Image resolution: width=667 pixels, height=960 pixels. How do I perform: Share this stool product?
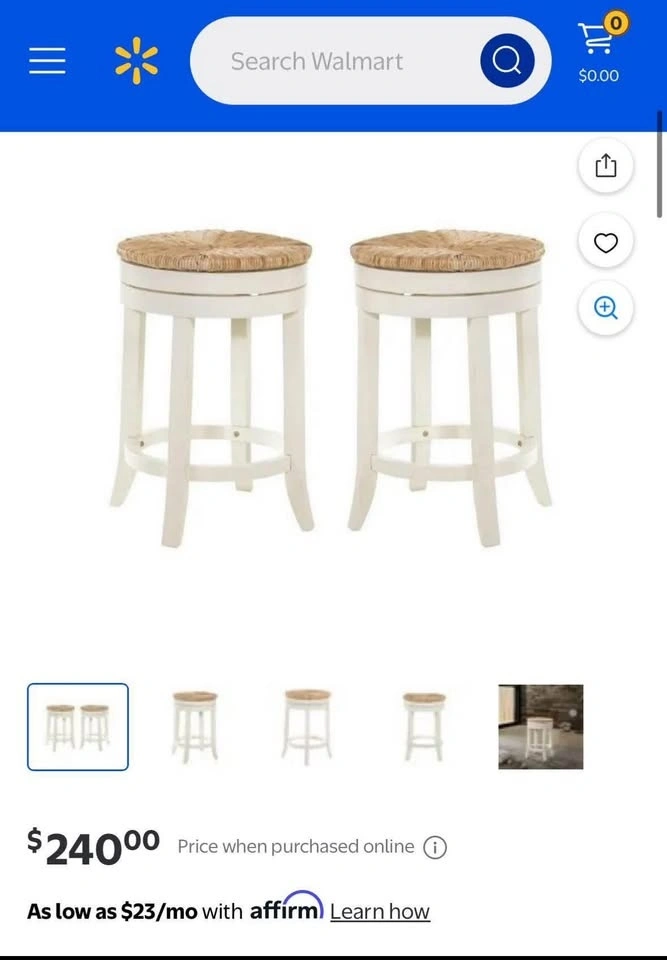pyautogui.click(x=606, y=166)
